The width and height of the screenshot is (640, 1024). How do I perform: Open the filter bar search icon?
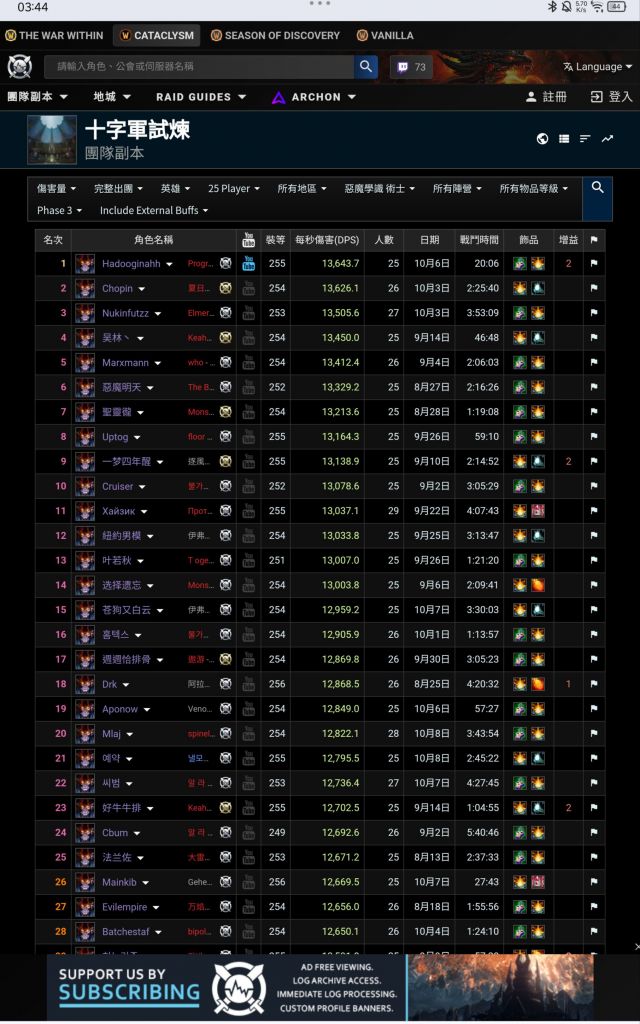point(597,188)
